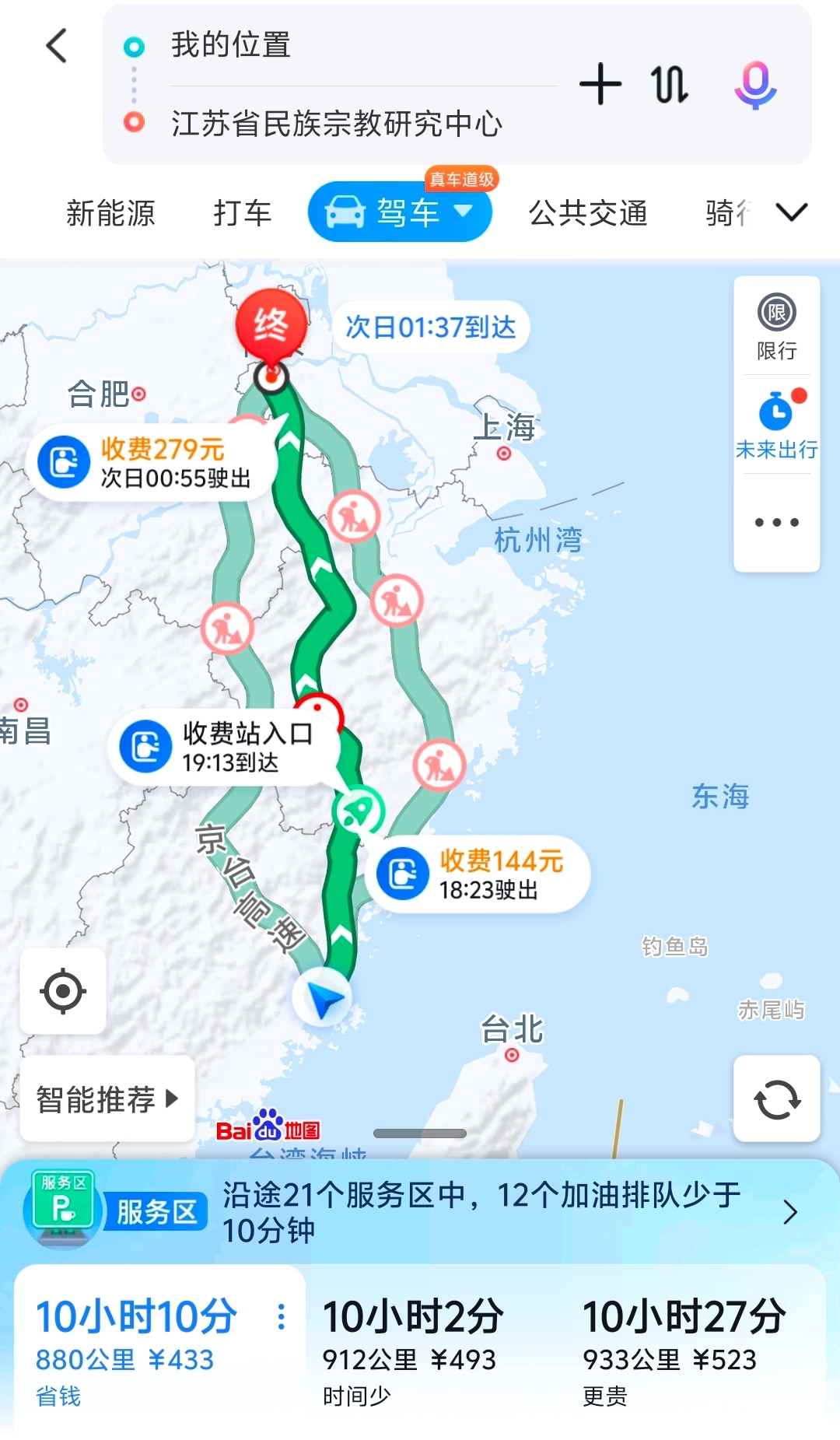Add a waypoint with plus icon
This screenshot has height=1440, width=840.
pyautogui.click(x=600, y=84)
